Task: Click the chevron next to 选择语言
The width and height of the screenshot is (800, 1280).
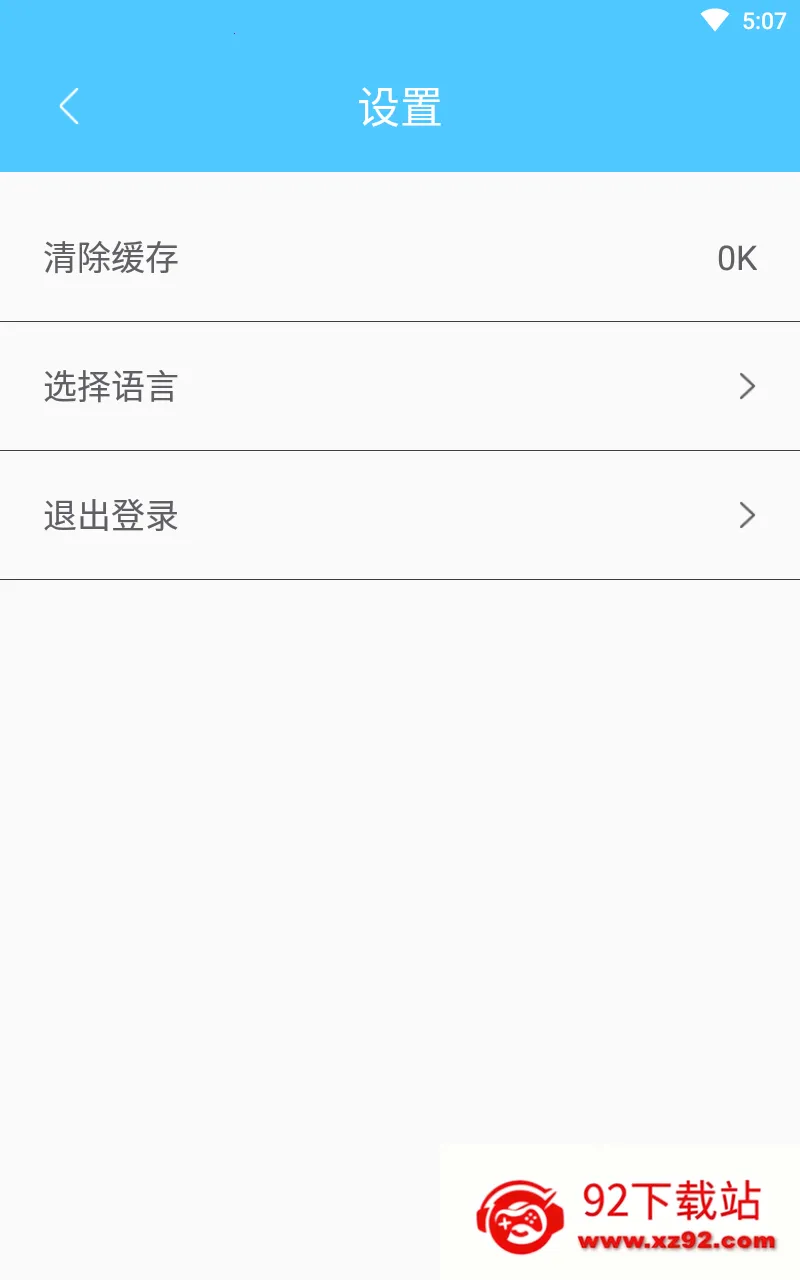Action: (x=746, y=386)
